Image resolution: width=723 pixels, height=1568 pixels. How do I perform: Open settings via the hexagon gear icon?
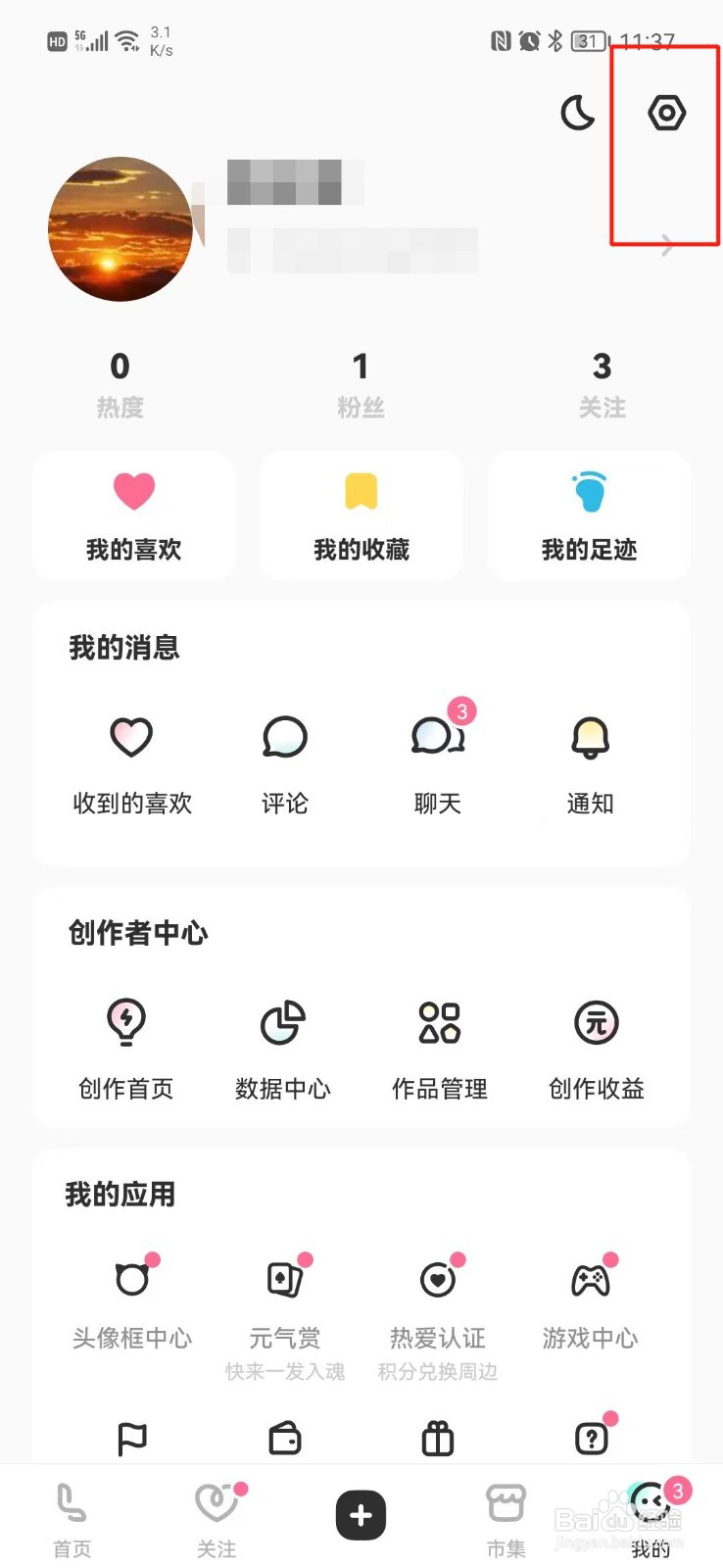click(x=666, y=114)
